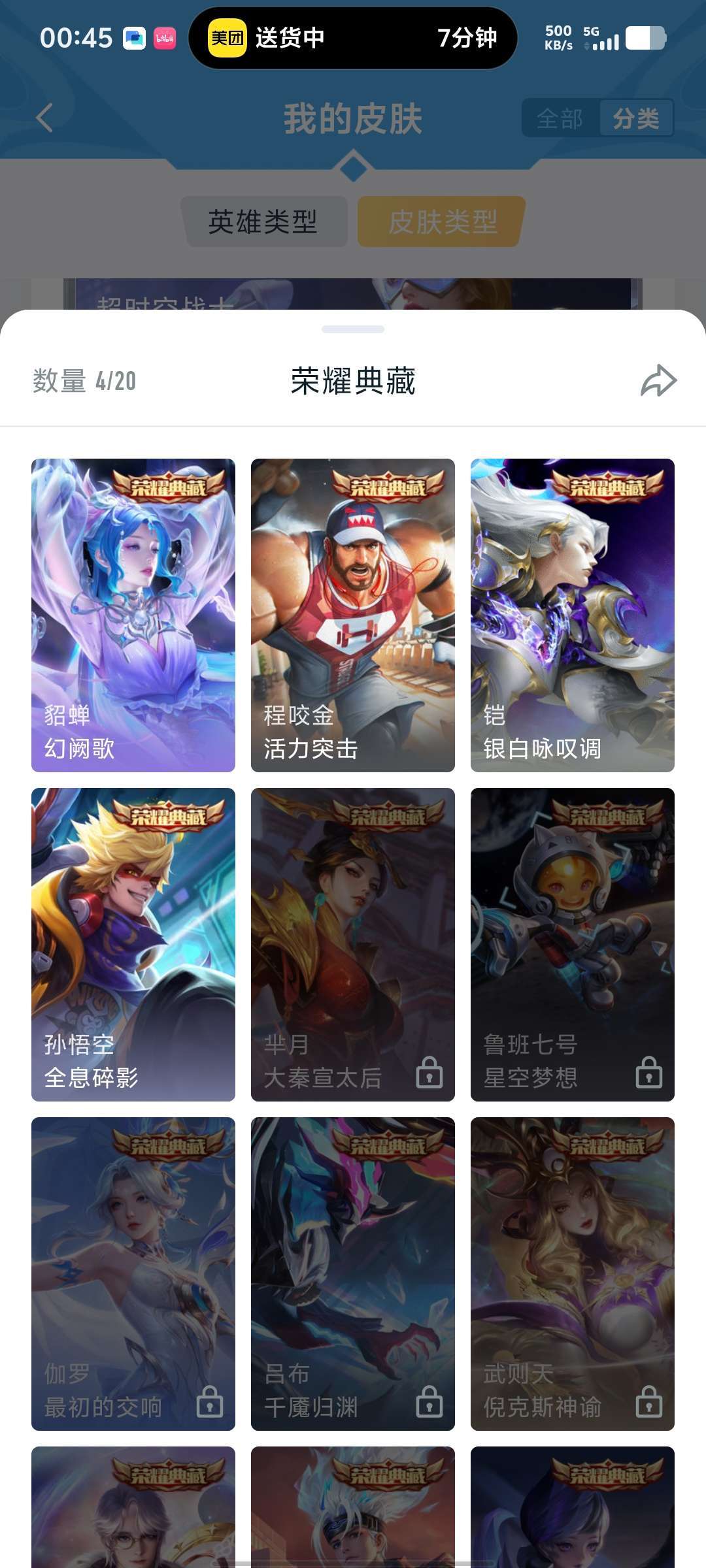706x1568 pixels.
Task: Open 孙悟空 全息碎影 skin card
Action: point(133,944)
